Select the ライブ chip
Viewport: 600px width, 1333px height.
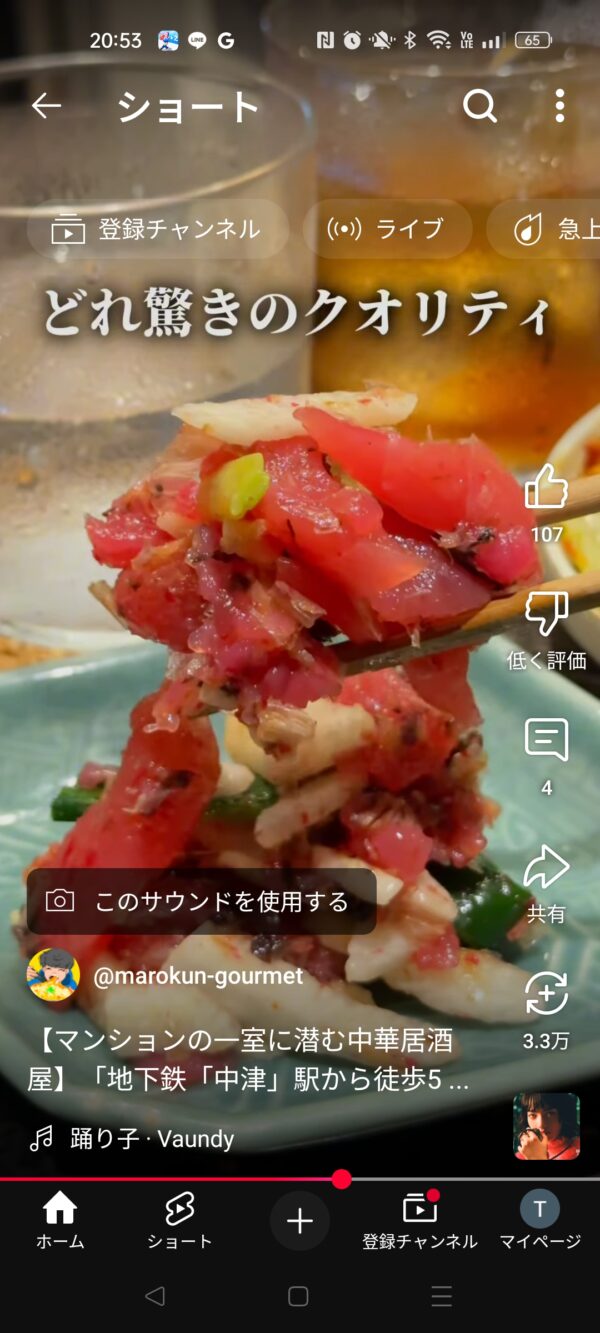(x=387, y=229)
